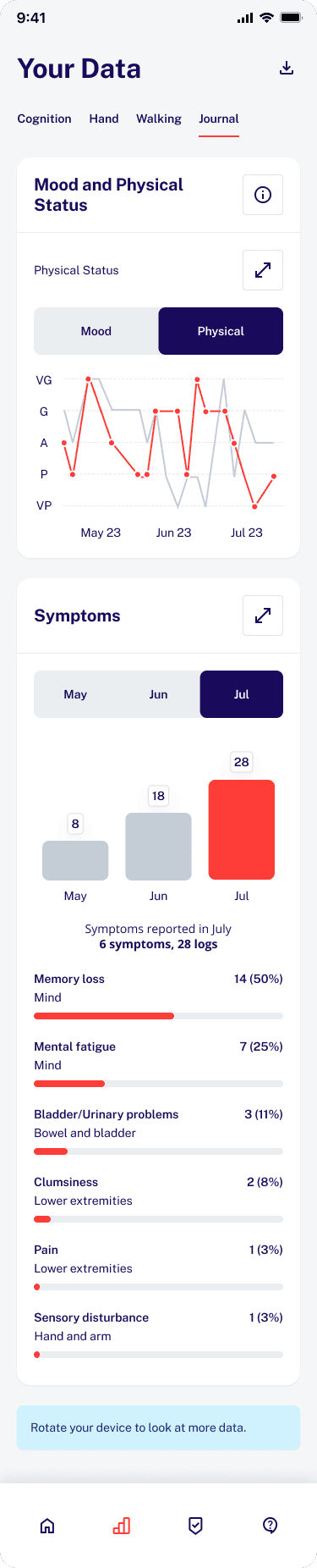The height and width of the screenshot is (1568, 317).
Task: Go to the Walking tab
Action: click(x=159, y=119)
